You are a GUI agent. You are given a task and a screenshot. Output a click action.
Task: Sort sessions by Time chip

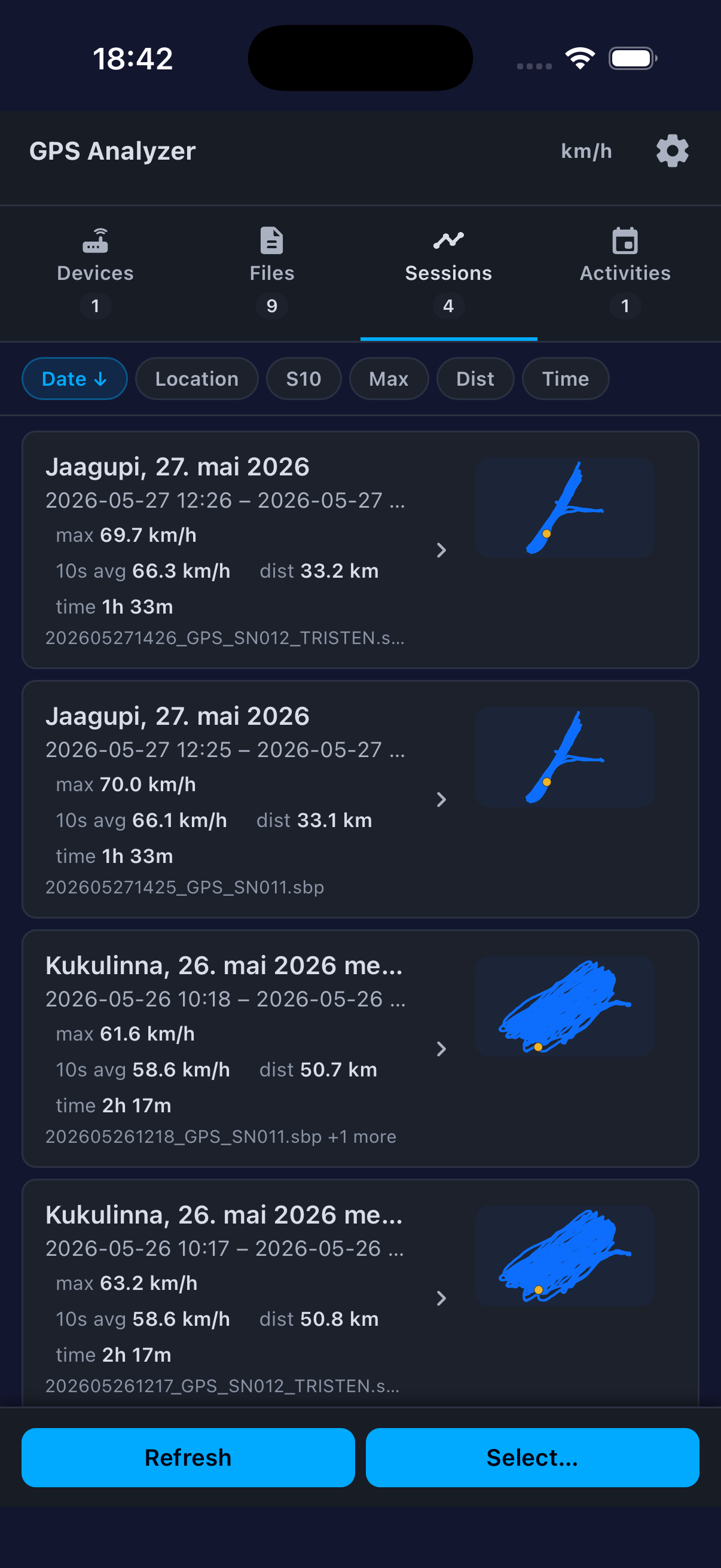[565, 379]
